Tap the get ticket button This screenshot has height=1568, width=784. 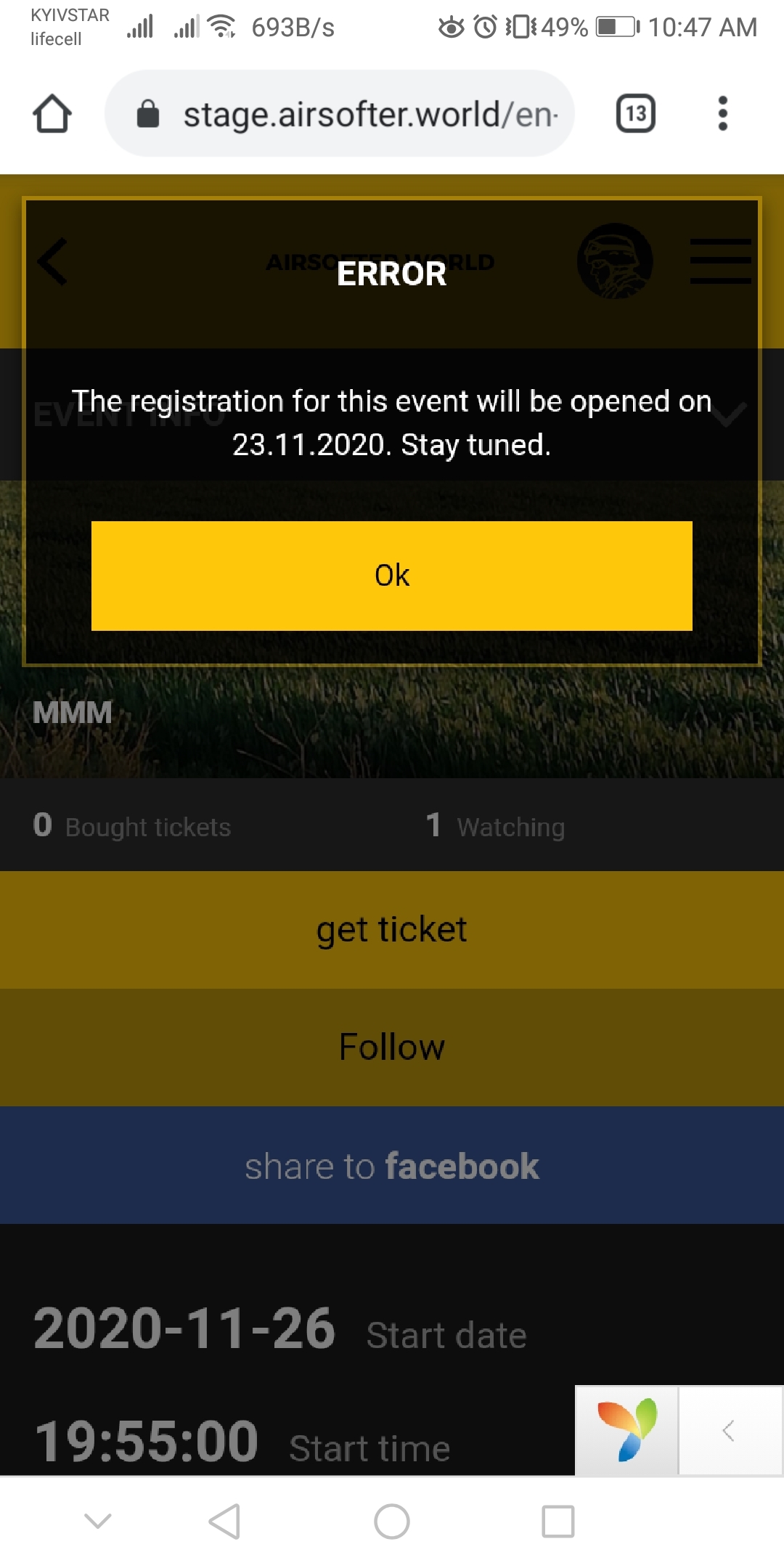point(392,930)
